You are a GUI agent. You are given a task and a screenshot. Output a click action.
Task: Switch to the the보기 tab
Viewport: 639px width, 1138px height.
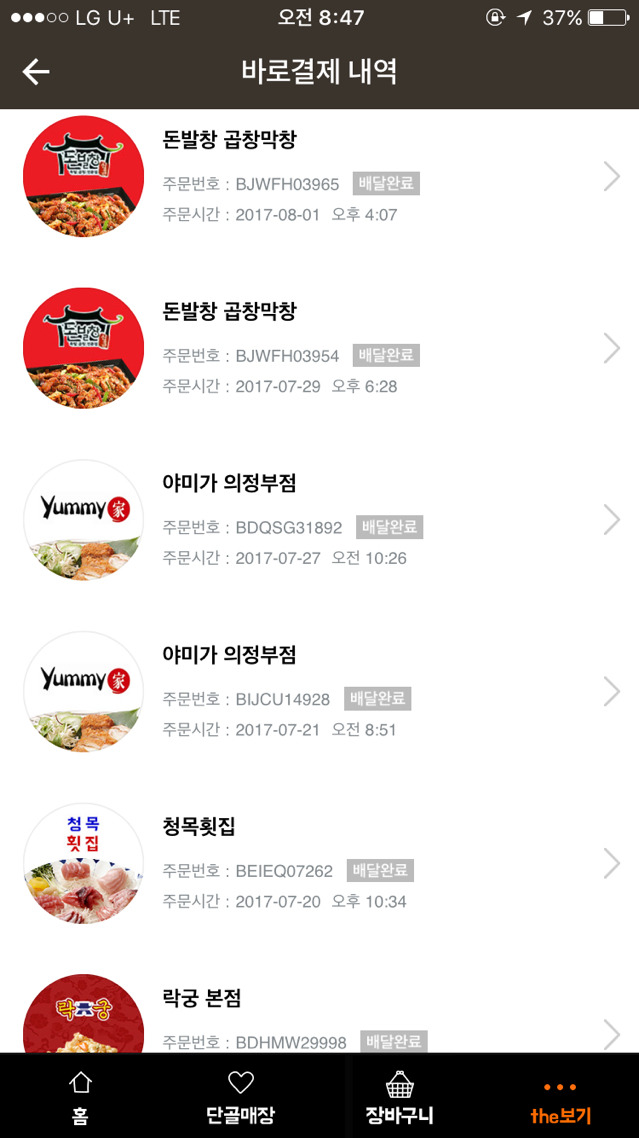pyautogui.click(x=560, y=1097)
